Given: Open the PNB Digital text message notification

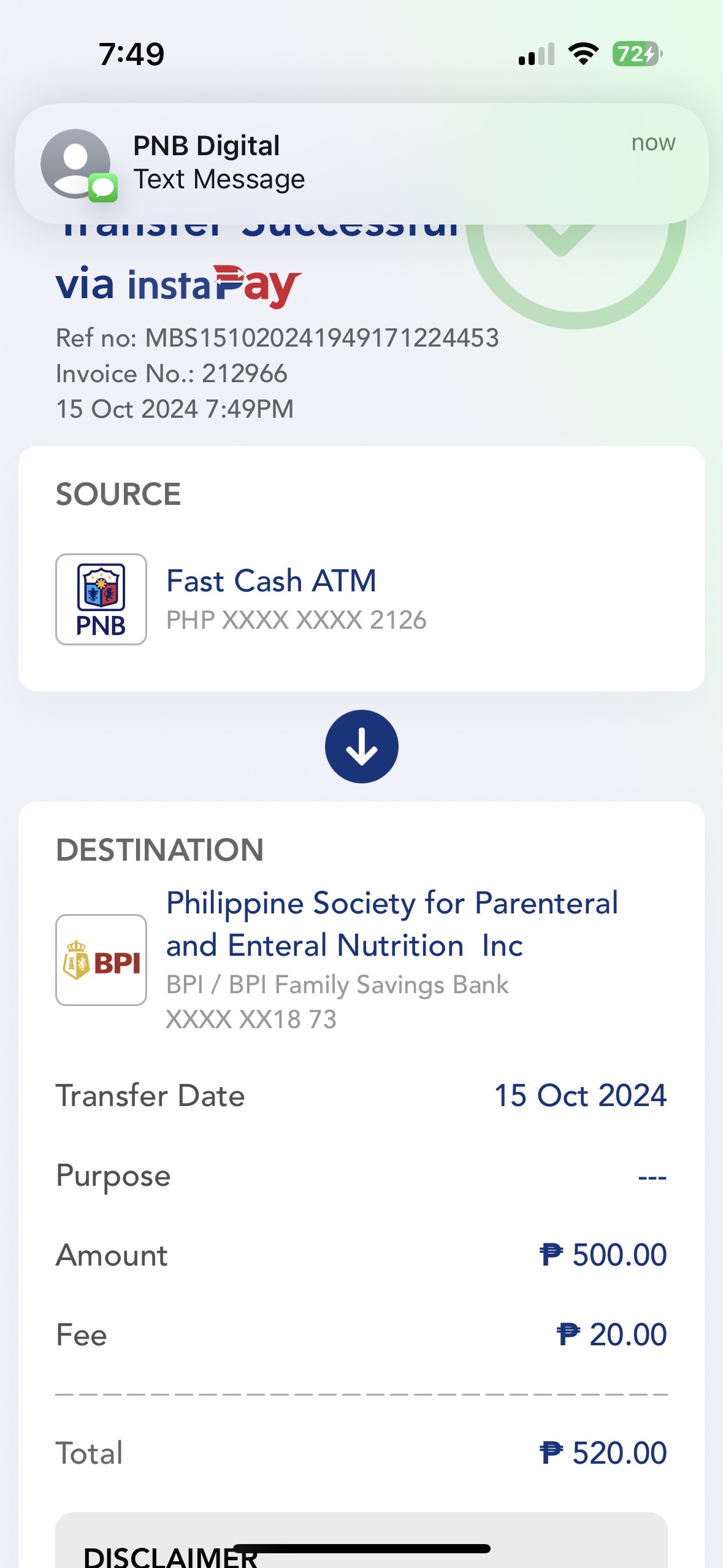Looking at the screenshot, I should 361,163.
